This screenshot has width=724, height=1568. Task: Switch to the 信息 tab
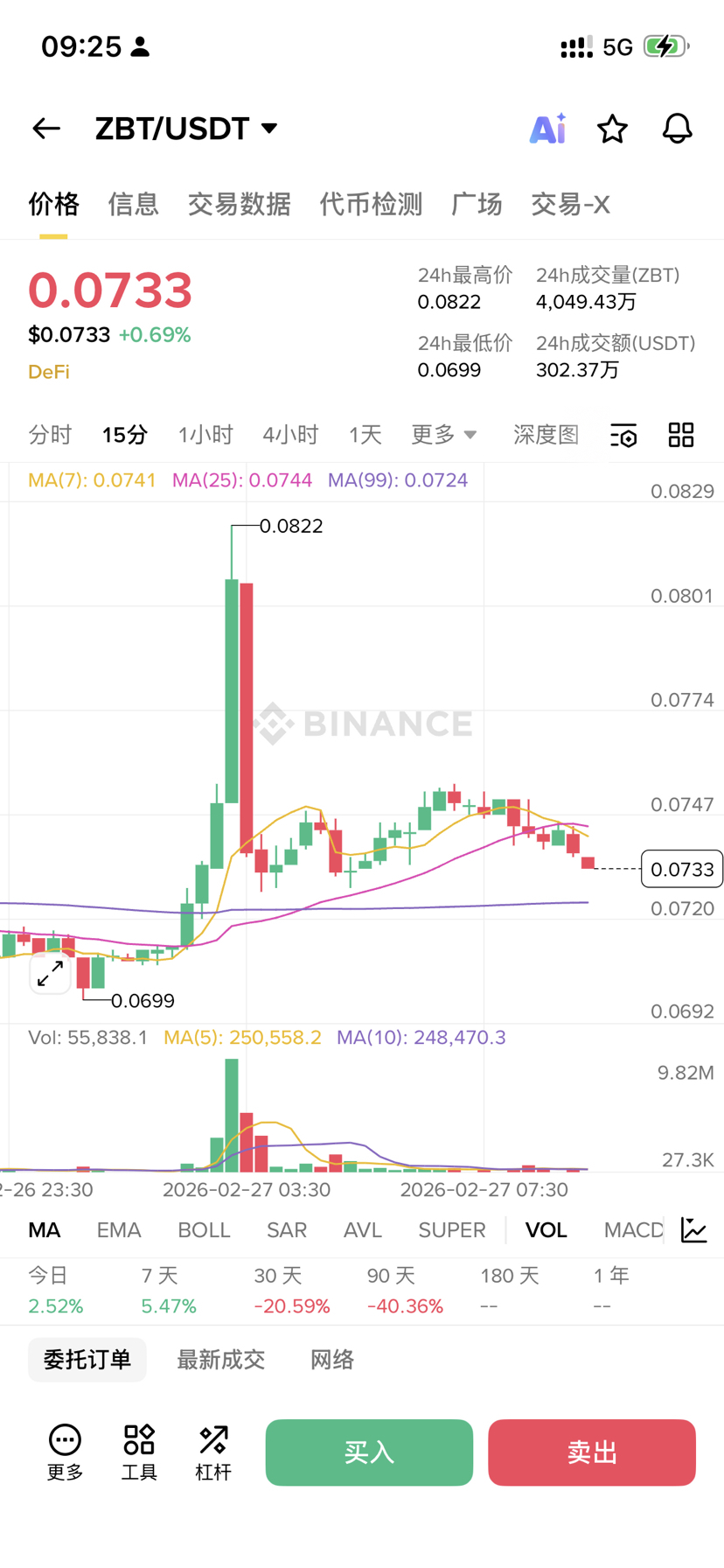point(133,204)
